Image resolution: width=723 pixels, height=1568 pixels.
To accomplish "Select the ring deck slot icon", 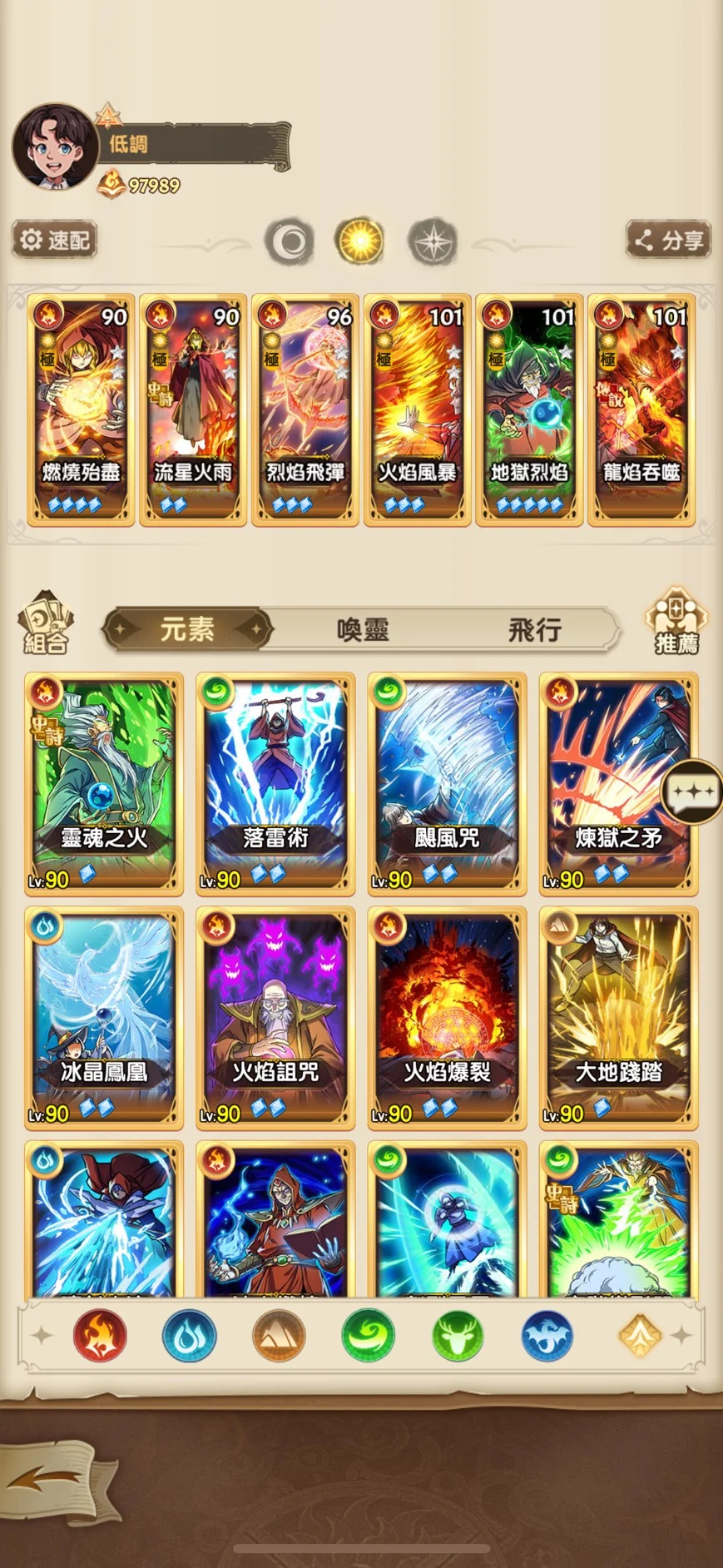I will tap(290, 242).
